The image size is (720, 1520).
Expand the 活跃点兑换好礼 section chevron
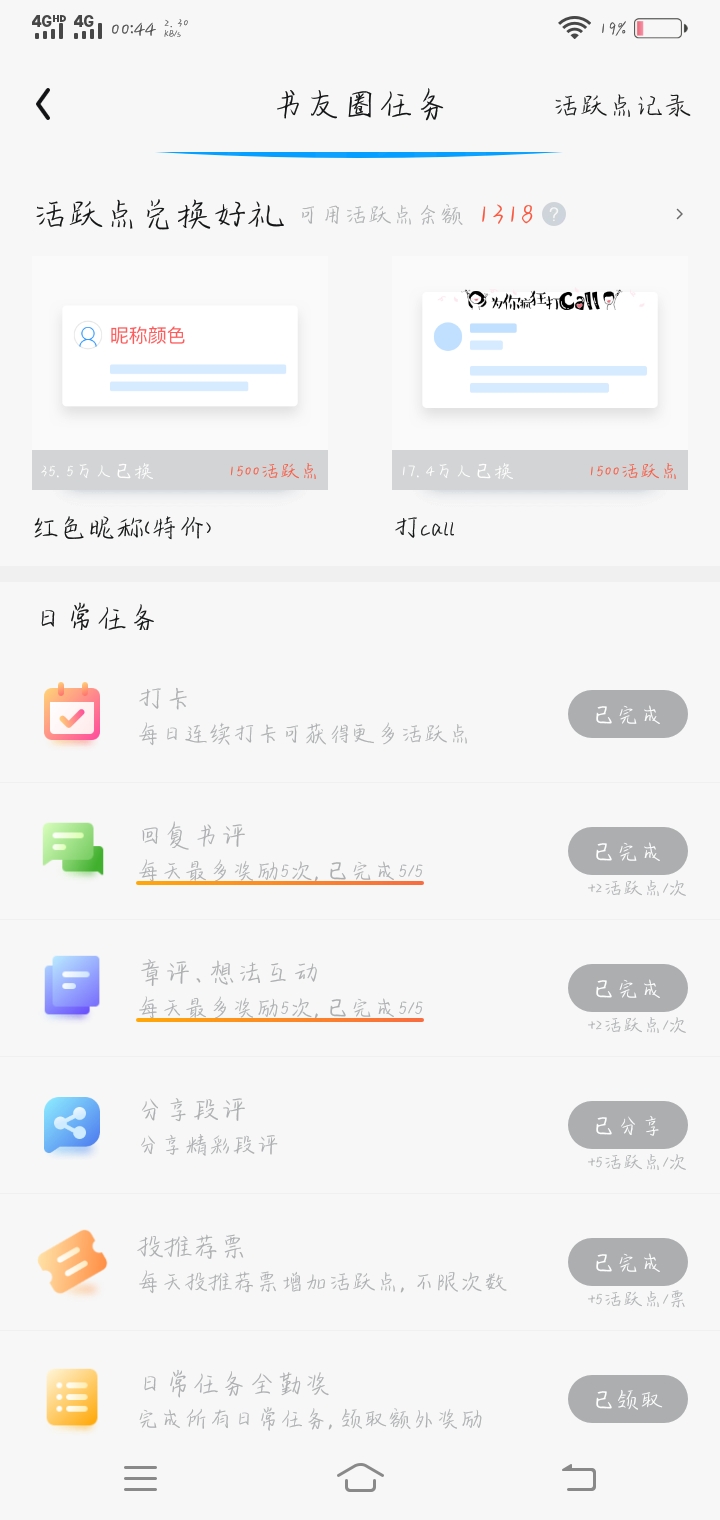pyautogui.click(x=680, y=214)
